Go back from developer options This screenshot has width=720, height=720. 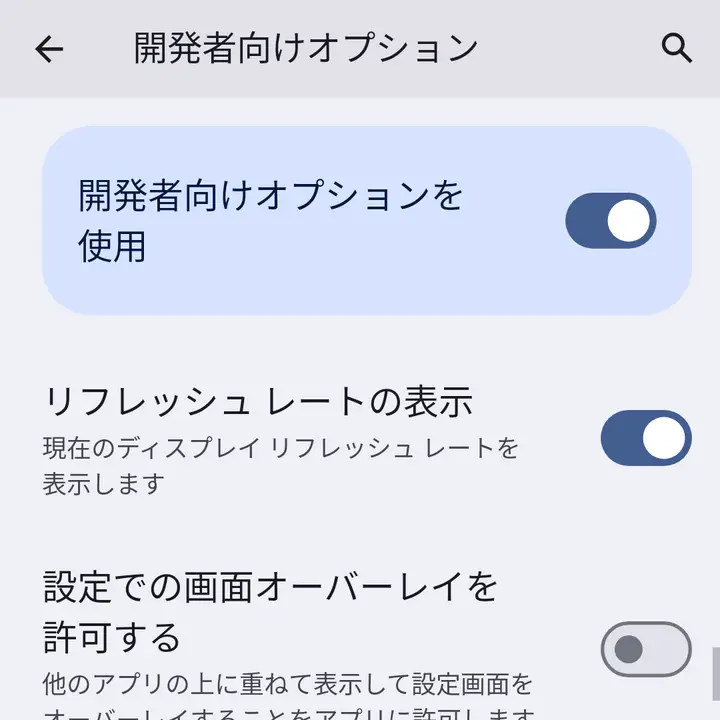pos(49,49)
